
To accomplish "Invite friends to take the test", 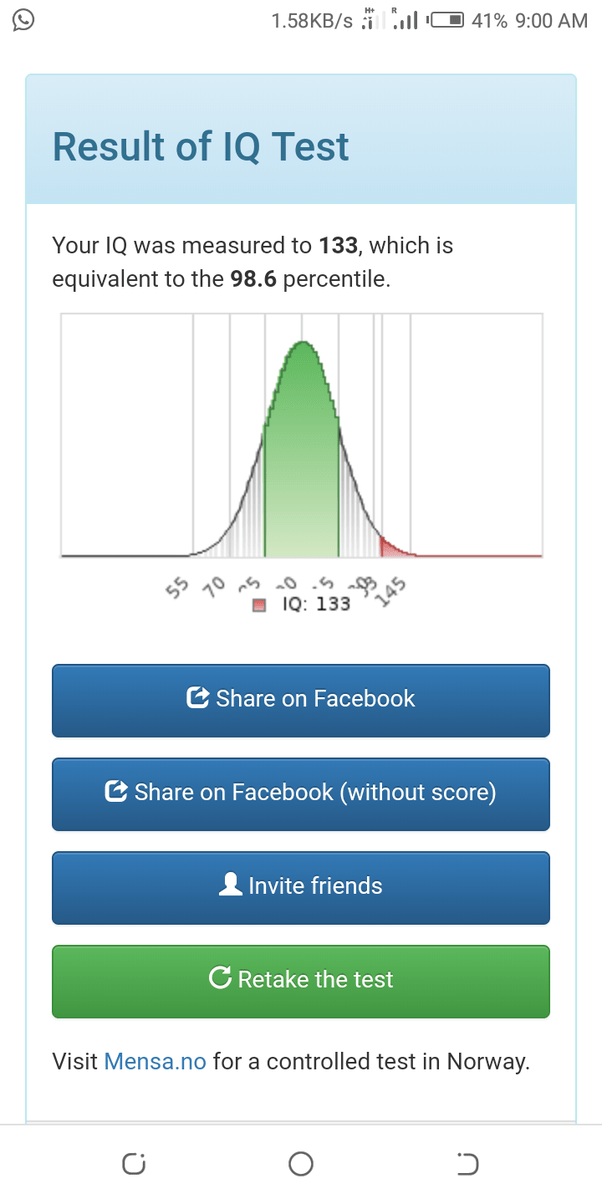I will tap(300, 888).
